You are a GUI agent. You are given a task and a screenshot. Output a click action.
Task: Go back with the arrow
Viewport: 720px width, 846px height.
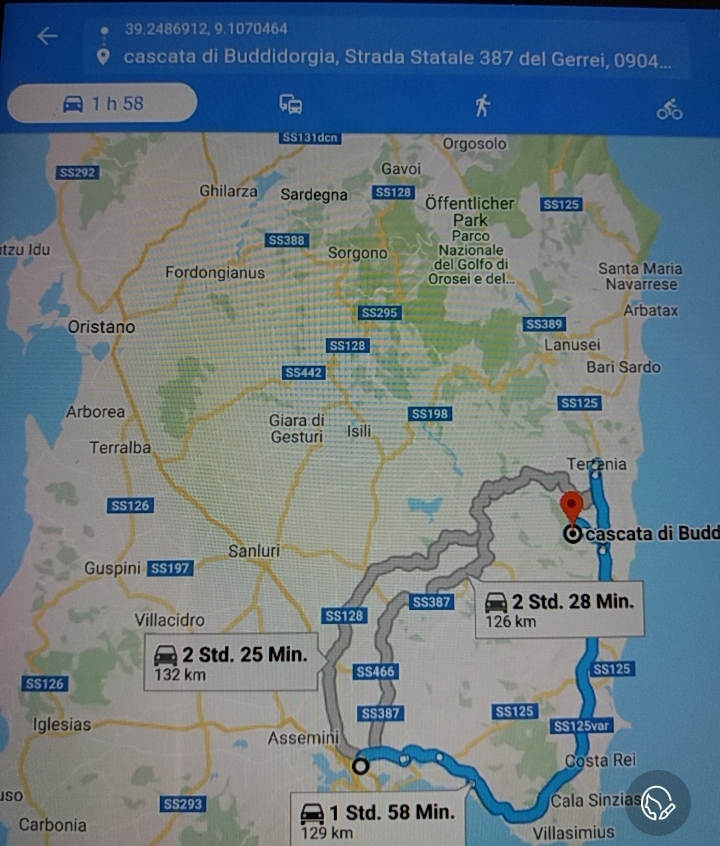pyautogui.click(x=47, y=36)
